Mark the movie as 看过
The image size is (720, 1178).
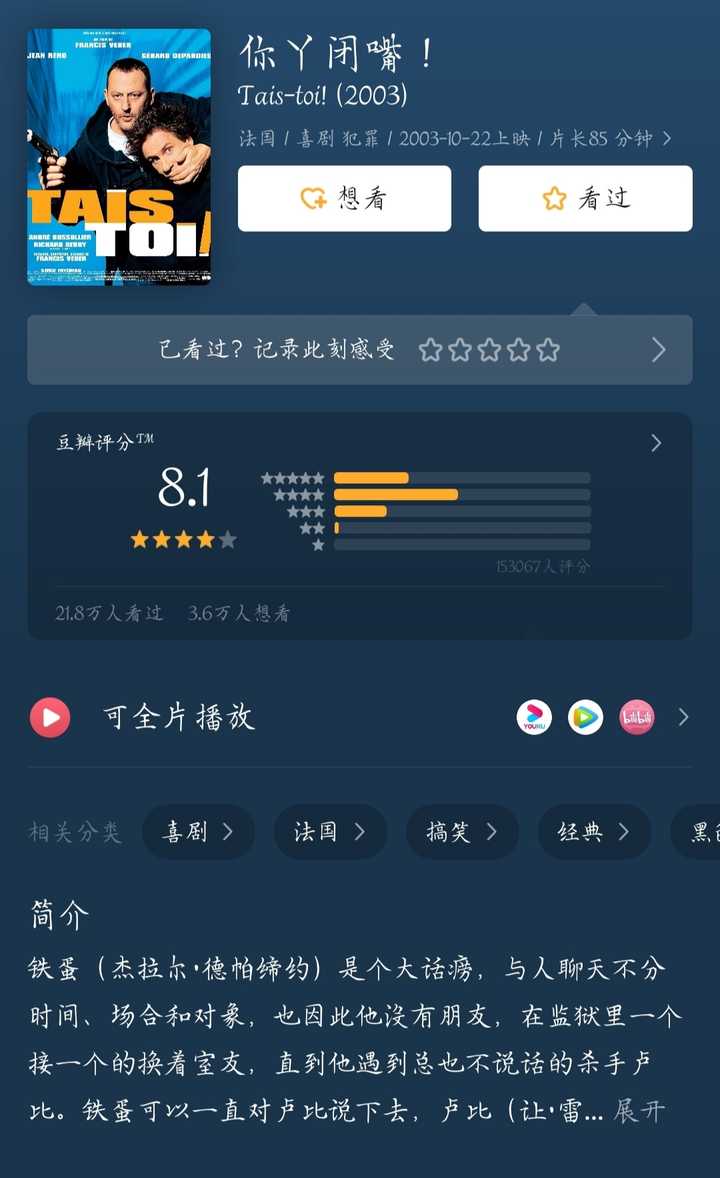point(585,198)
